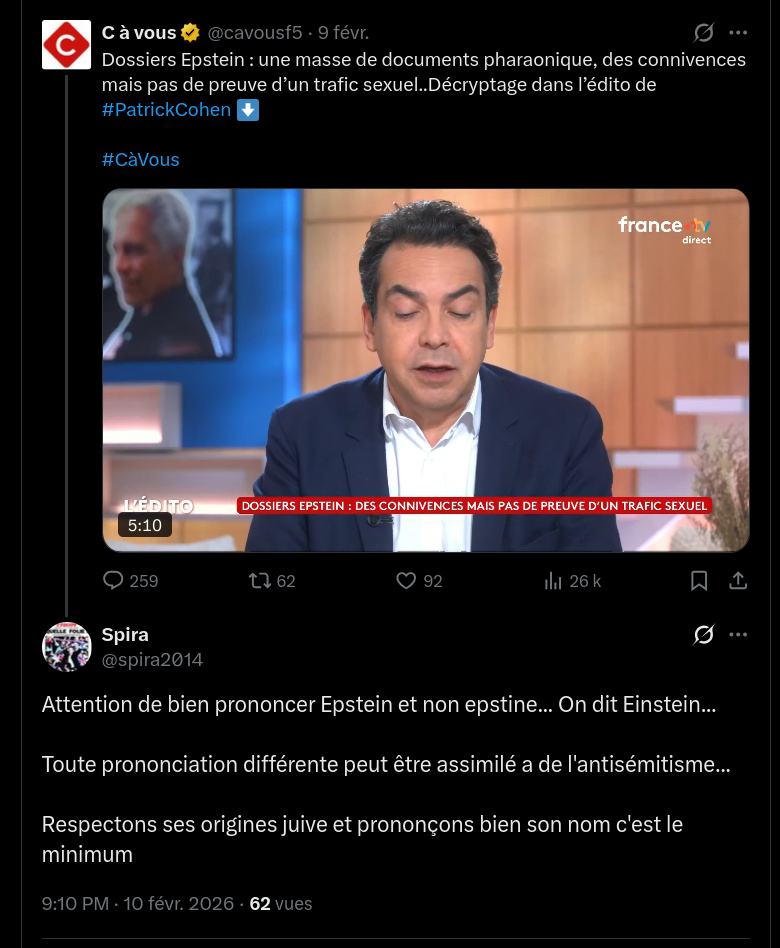Open overflow menu on Spira's post

(x=738, y=635)
